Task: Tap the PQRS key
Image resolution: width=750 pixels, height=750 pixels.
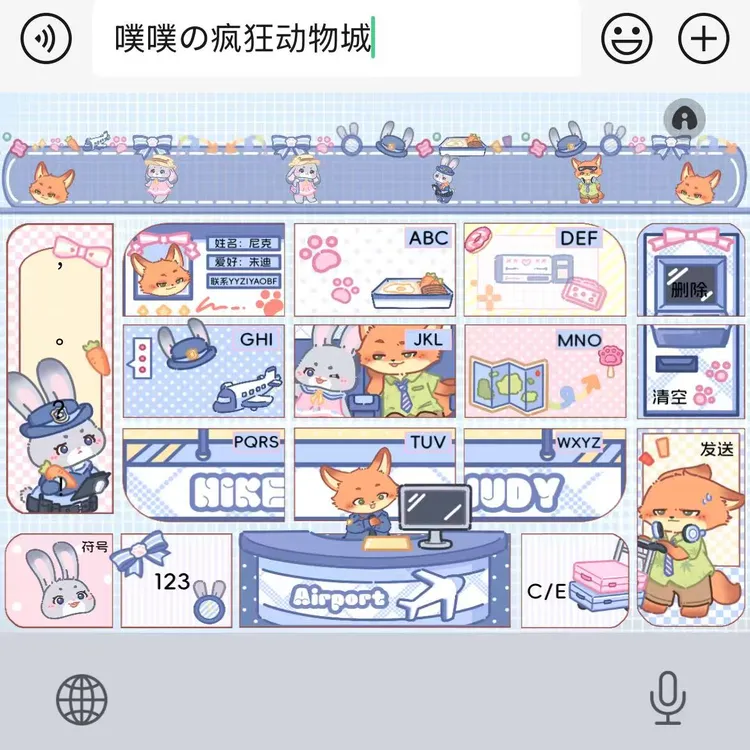Action: click(x=204, y=474)
